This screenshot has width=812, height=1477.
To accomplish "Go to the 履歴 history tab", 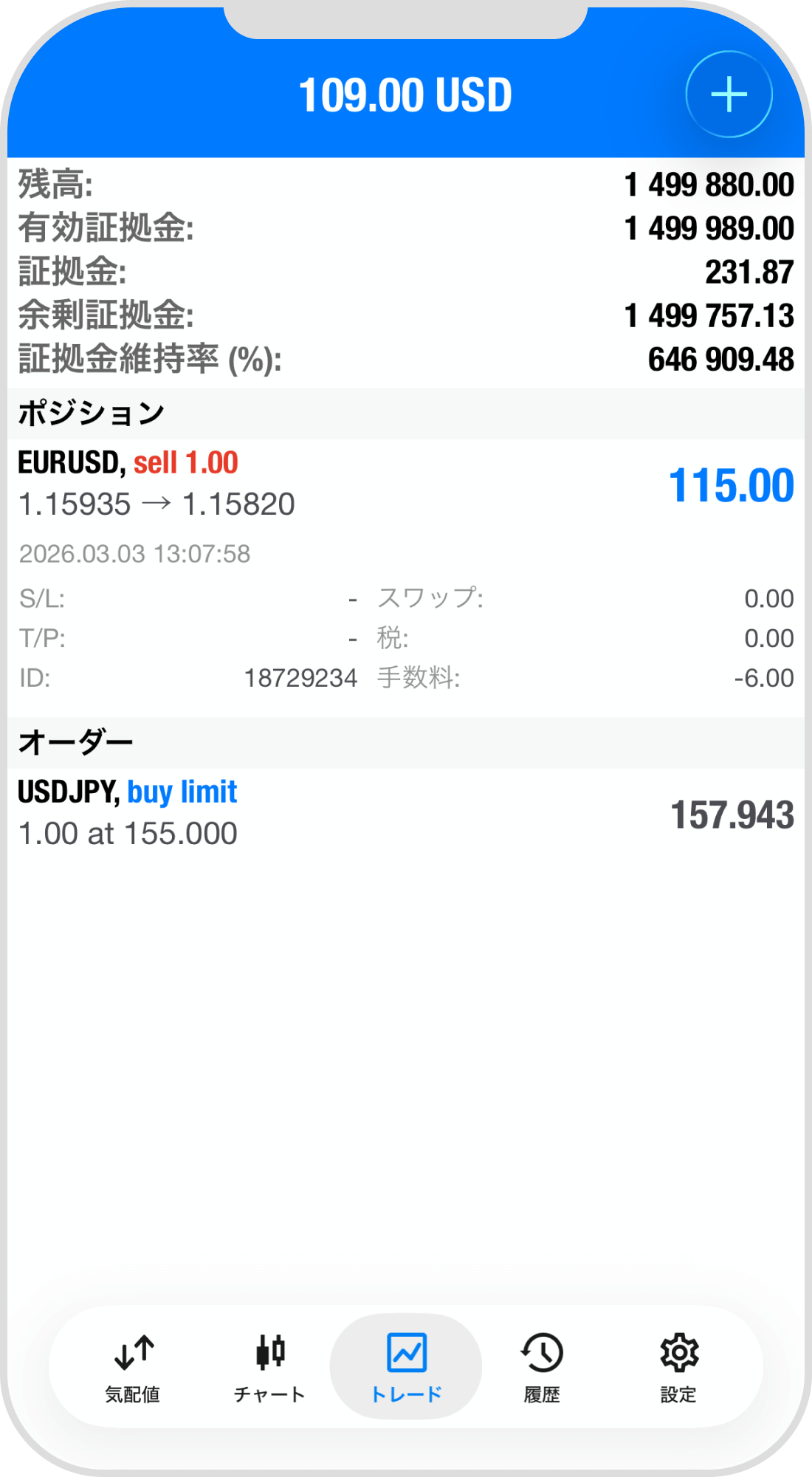I will (542, 1367).
